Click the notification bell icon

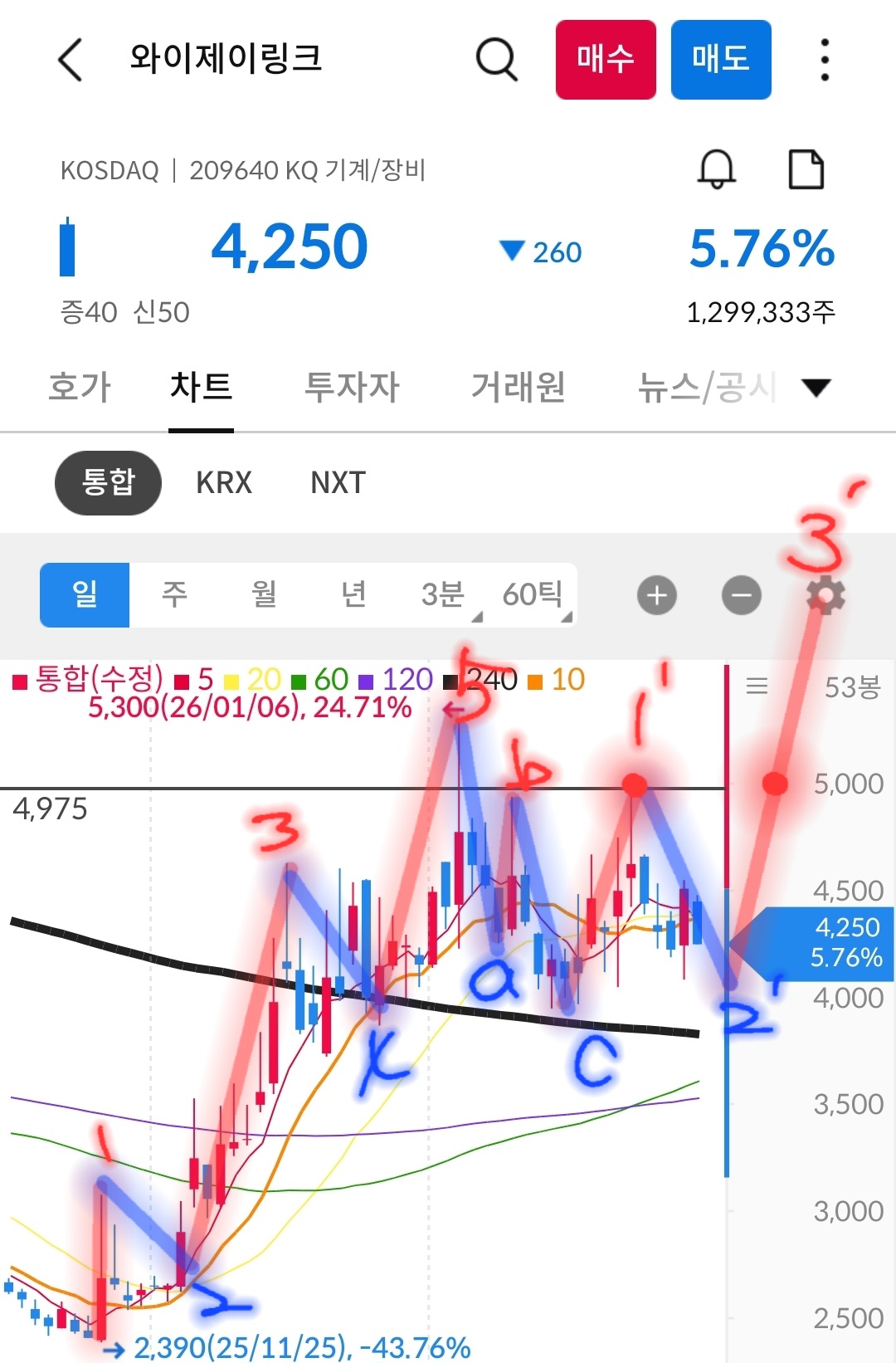pos(717,169)
